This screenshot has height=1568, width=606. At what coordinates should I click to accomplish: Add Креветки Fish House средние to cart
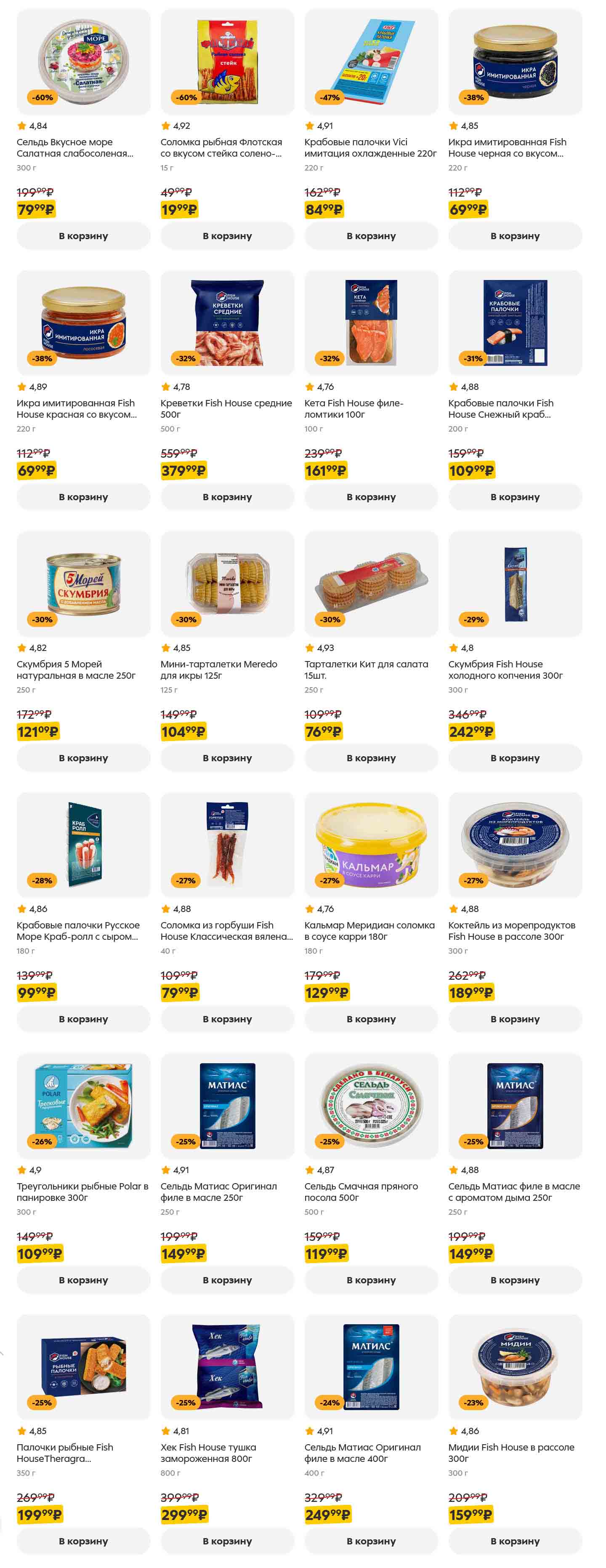(x=227, y=497)
